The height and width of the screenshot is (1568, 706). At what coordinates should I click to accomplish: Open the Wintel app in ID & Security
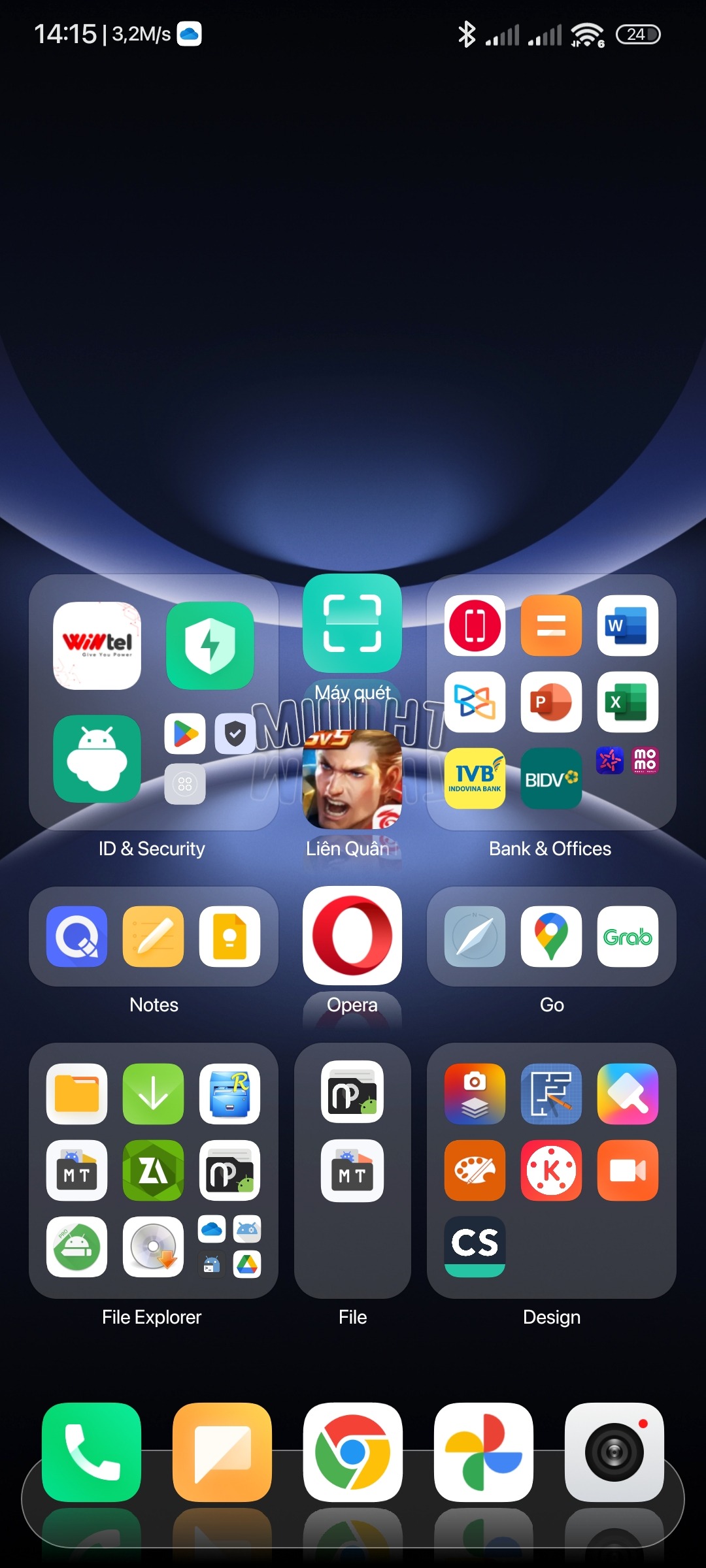97,645
